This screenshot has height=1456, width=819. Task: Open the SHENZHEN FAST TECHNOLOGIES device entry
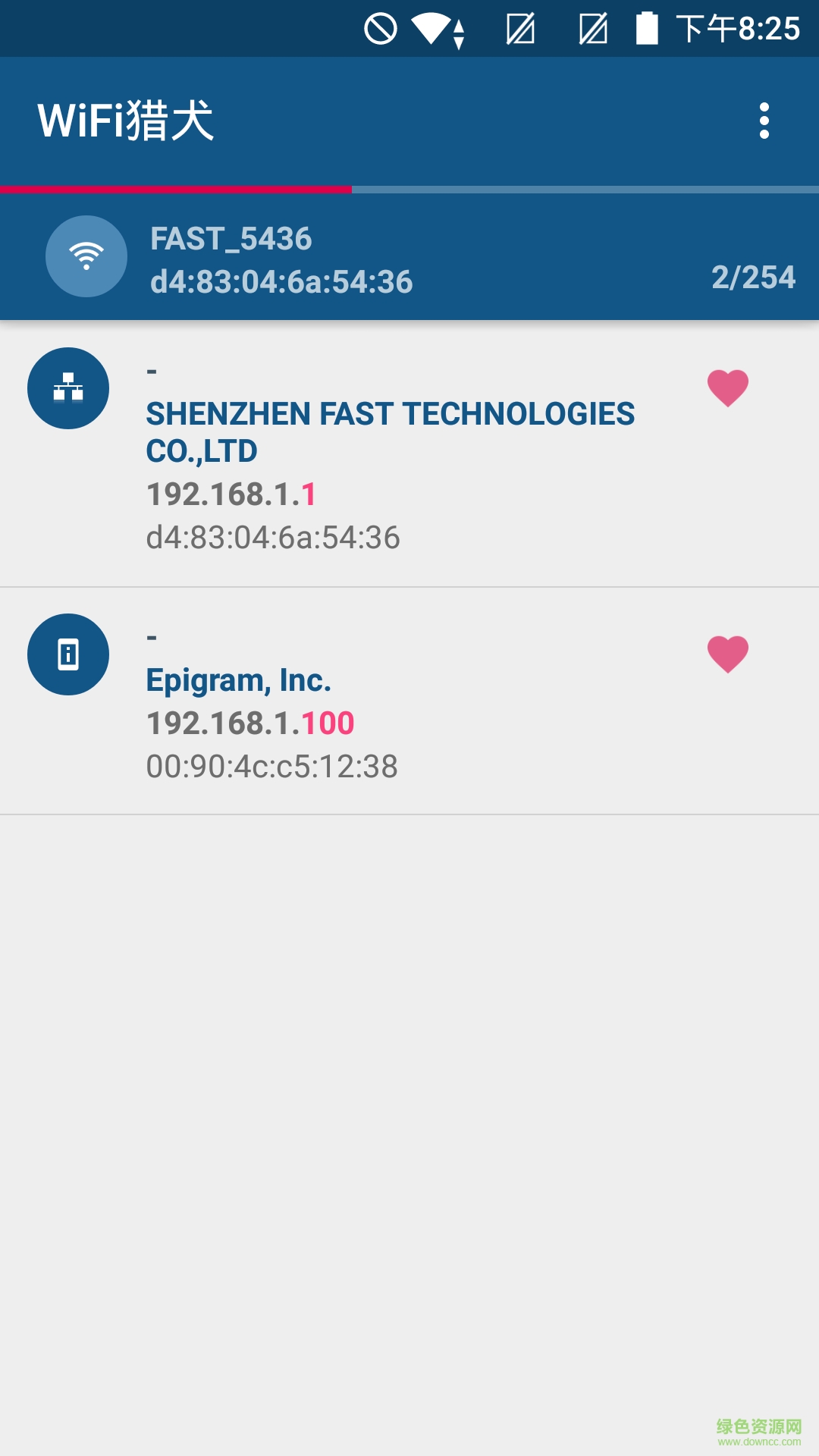pos(390,453)
